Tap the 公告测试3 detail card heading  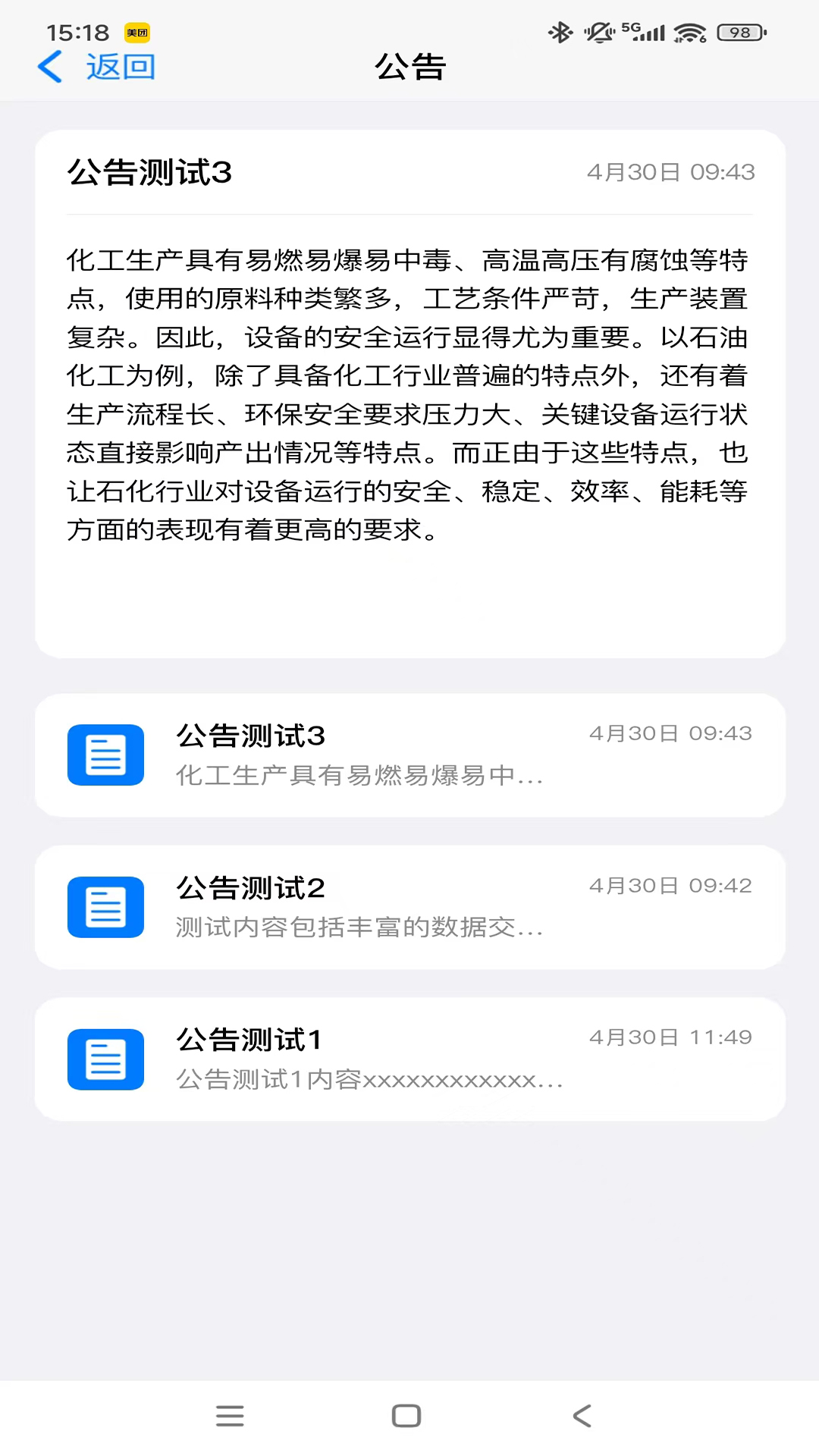coord(149,172)
